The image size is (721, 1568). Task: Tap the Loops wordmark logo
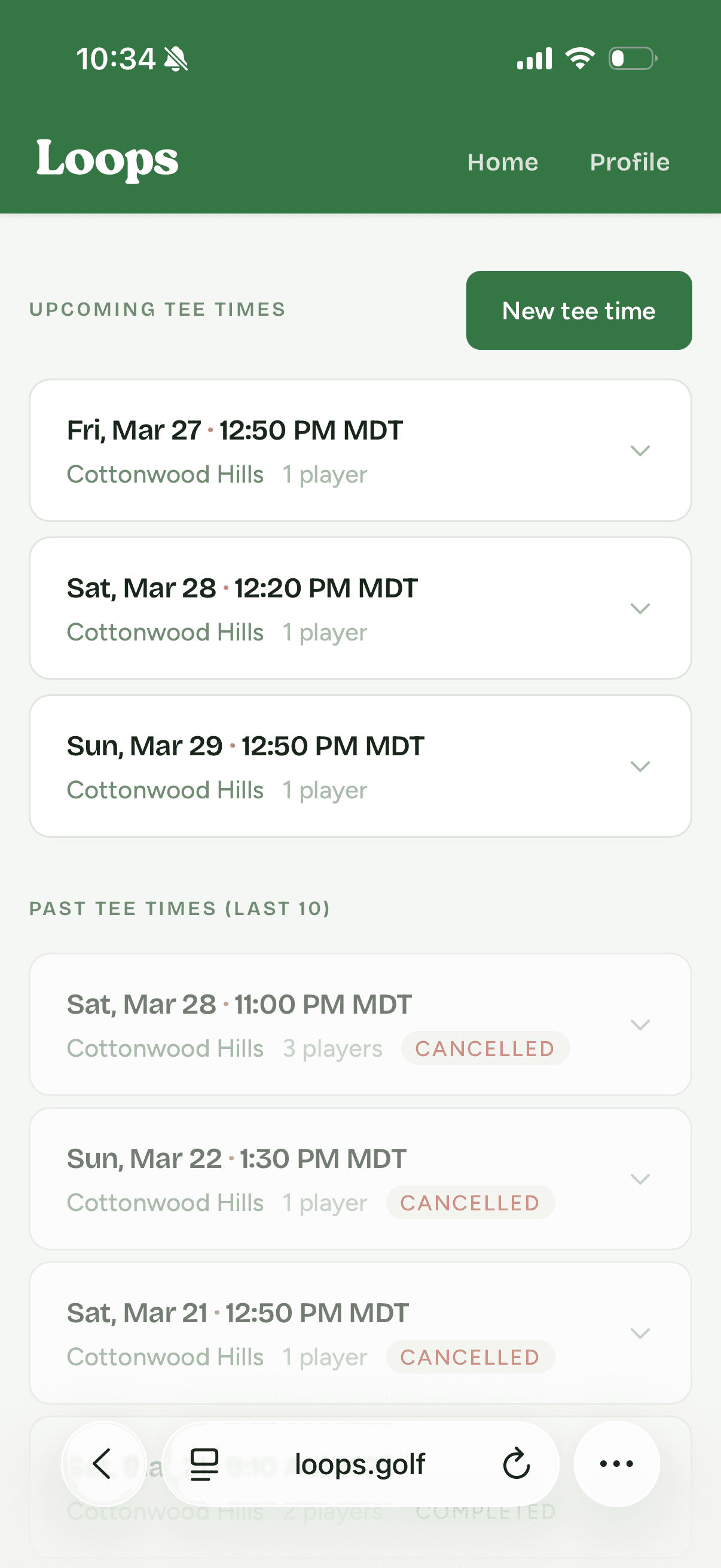(x=108, y=160)
